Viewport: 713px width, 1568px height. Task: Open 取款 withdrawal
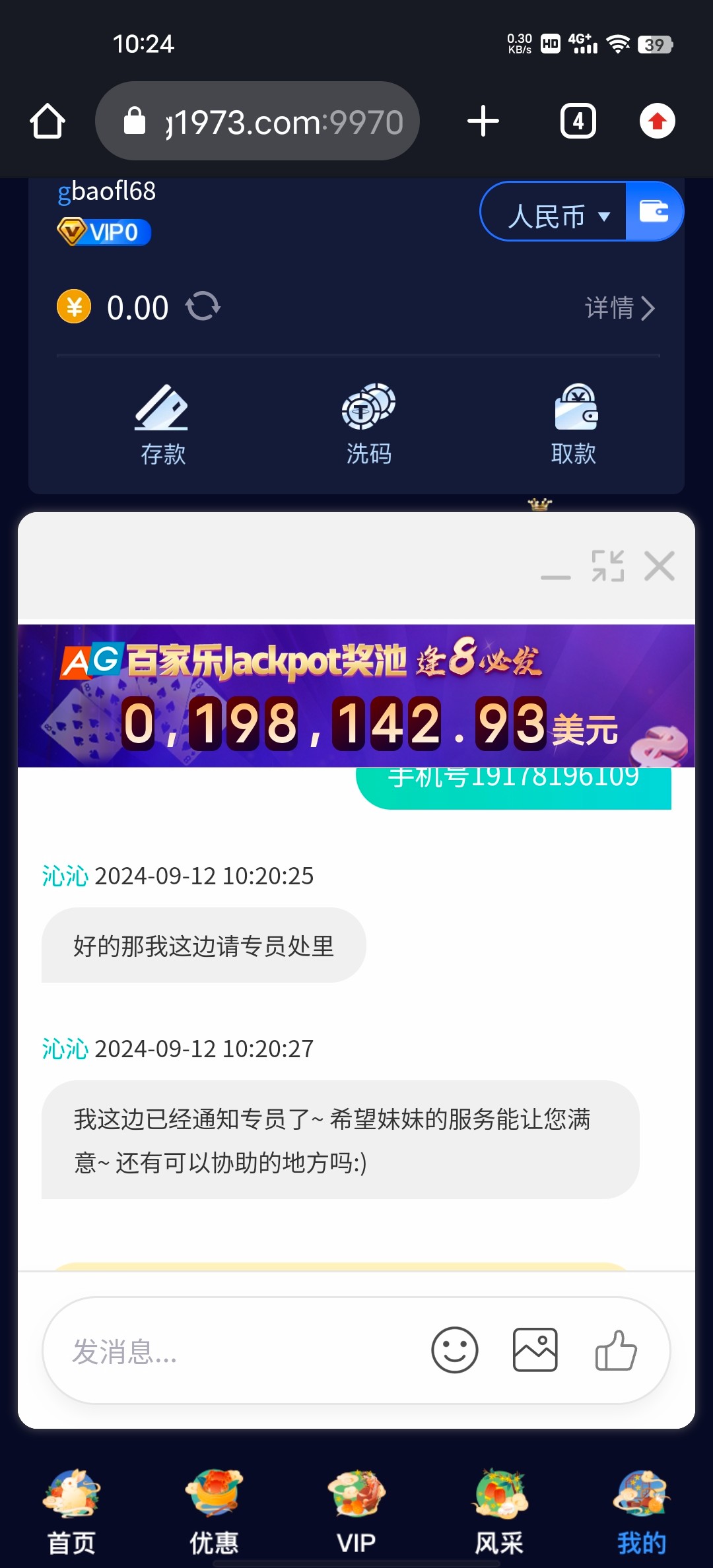574,426
